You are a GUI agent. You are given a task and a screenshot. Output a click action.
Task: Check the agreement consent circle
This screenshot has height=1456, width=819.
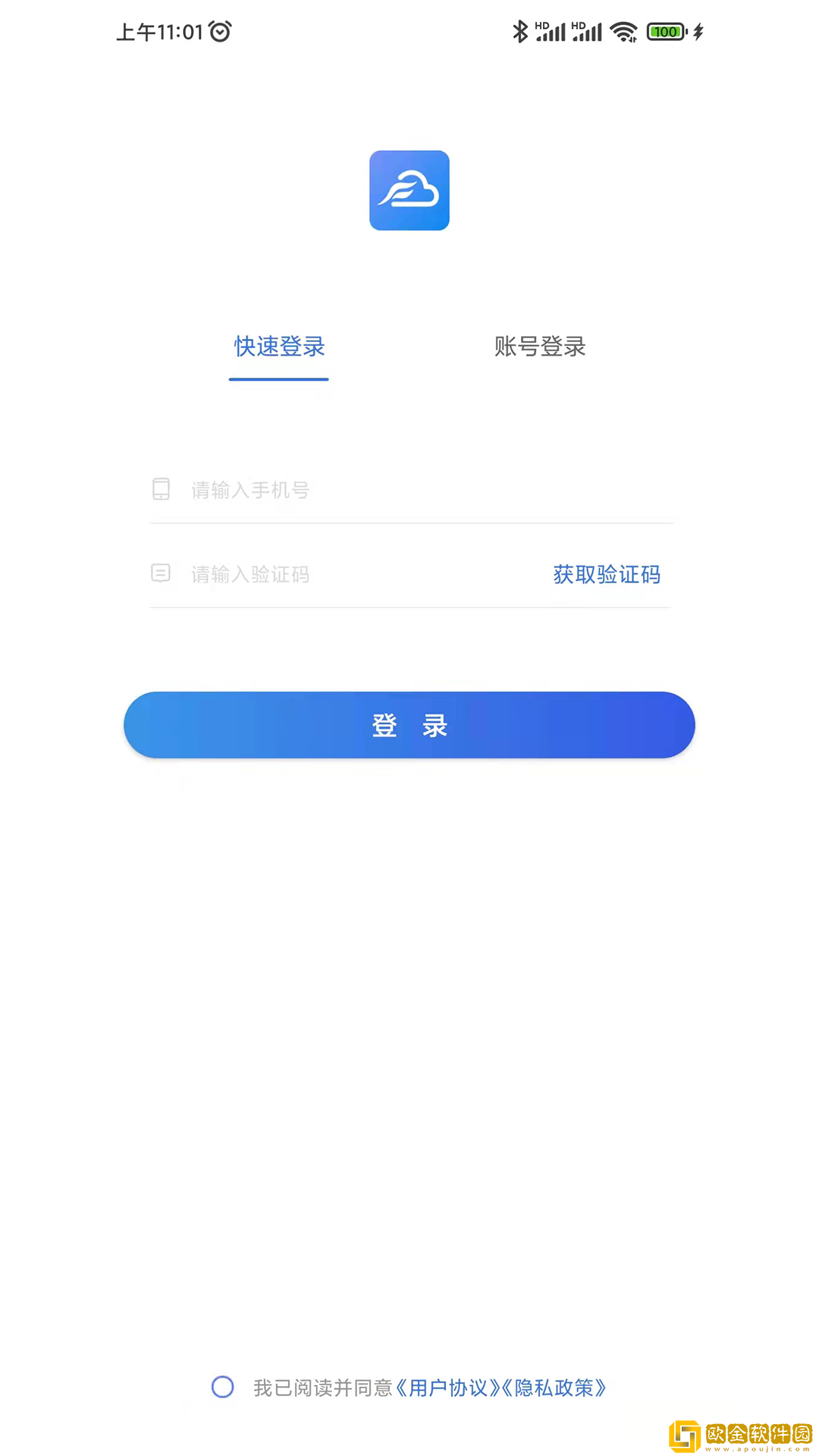[x=223, y=1387]
